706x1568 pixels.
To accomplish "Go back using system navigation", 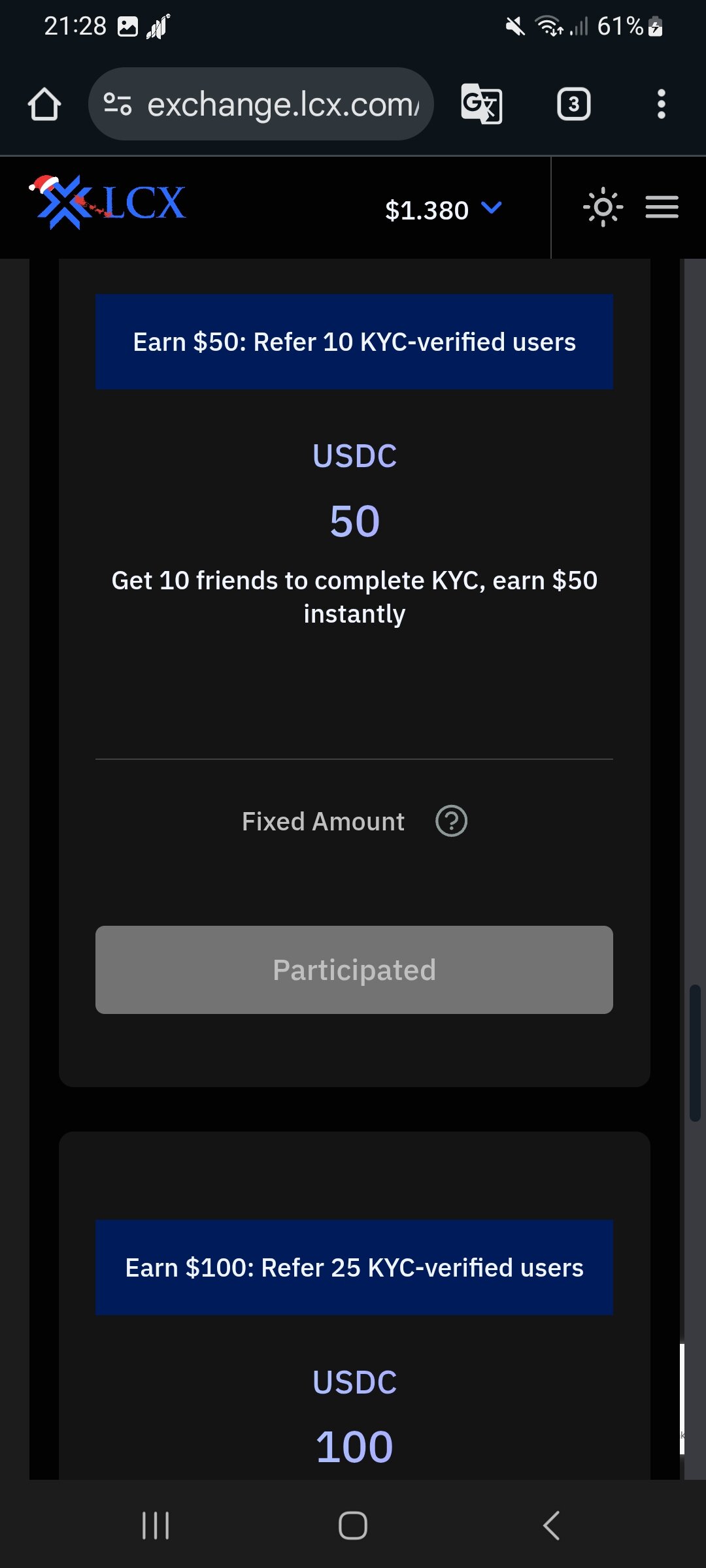I will 551,1526.
